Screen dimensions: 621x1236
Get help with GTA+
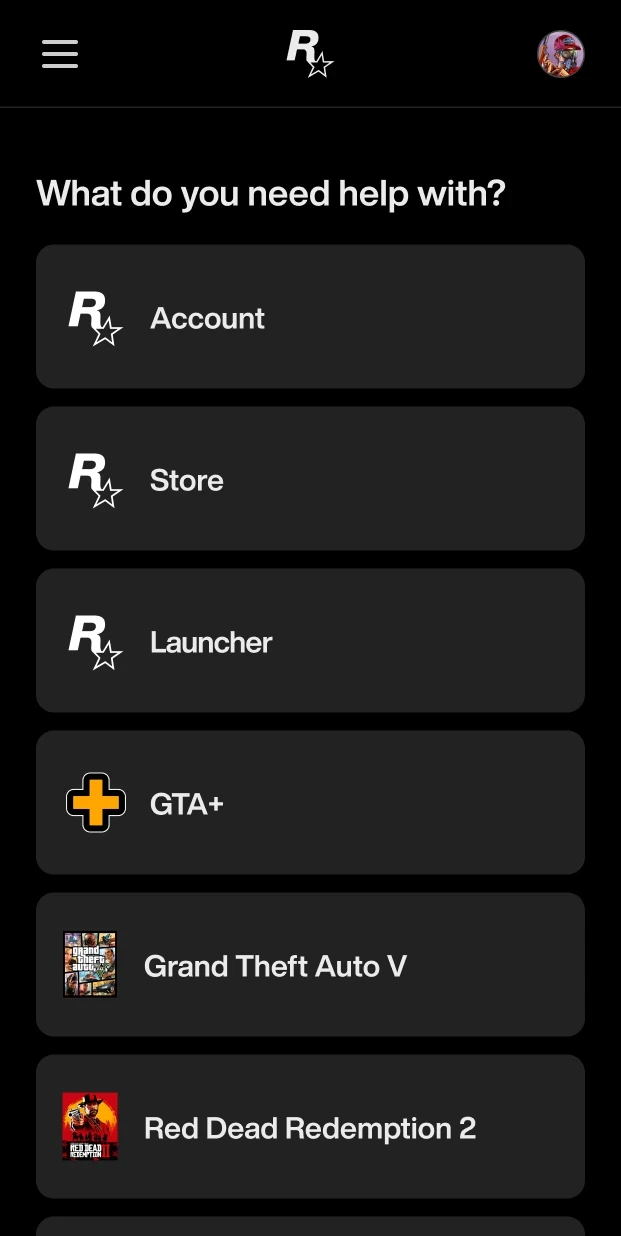click(x=310, y=803)
